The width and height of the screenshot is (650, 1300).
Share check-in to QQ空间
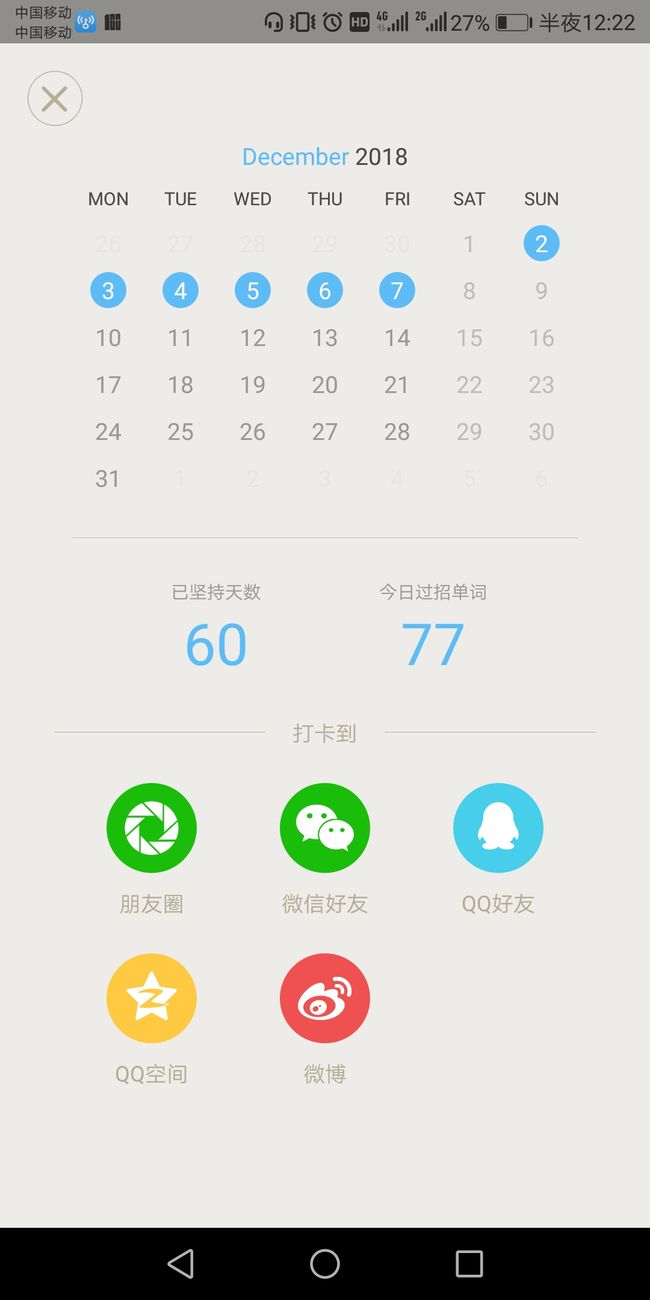[151, 998]
